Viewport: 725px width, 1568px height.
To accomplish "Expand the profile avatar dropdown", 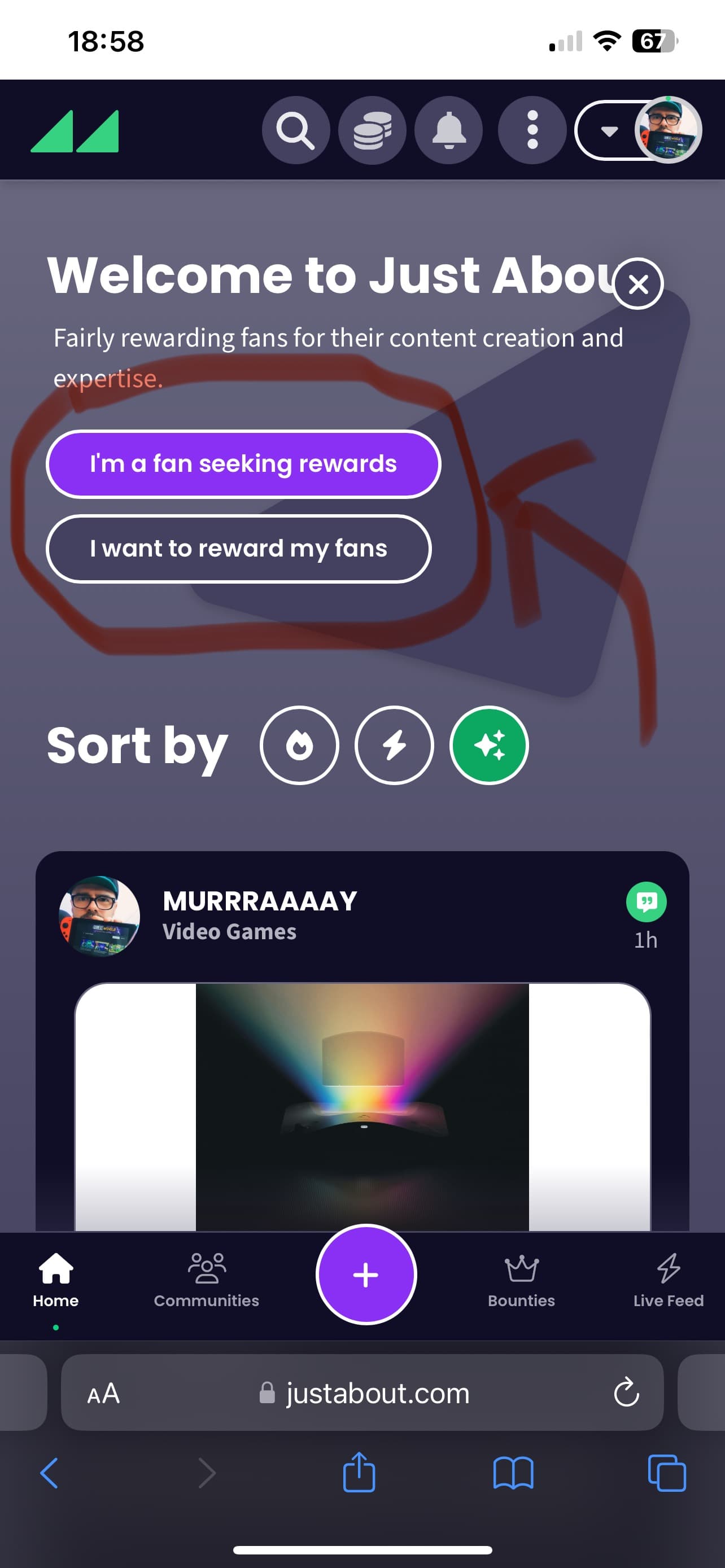I will click(609, 130).
